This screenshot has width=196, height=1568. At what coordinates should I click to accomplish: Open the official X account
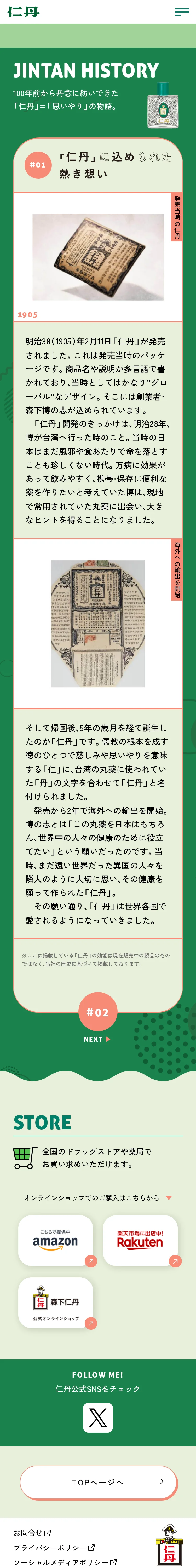tap(97, 1418)
